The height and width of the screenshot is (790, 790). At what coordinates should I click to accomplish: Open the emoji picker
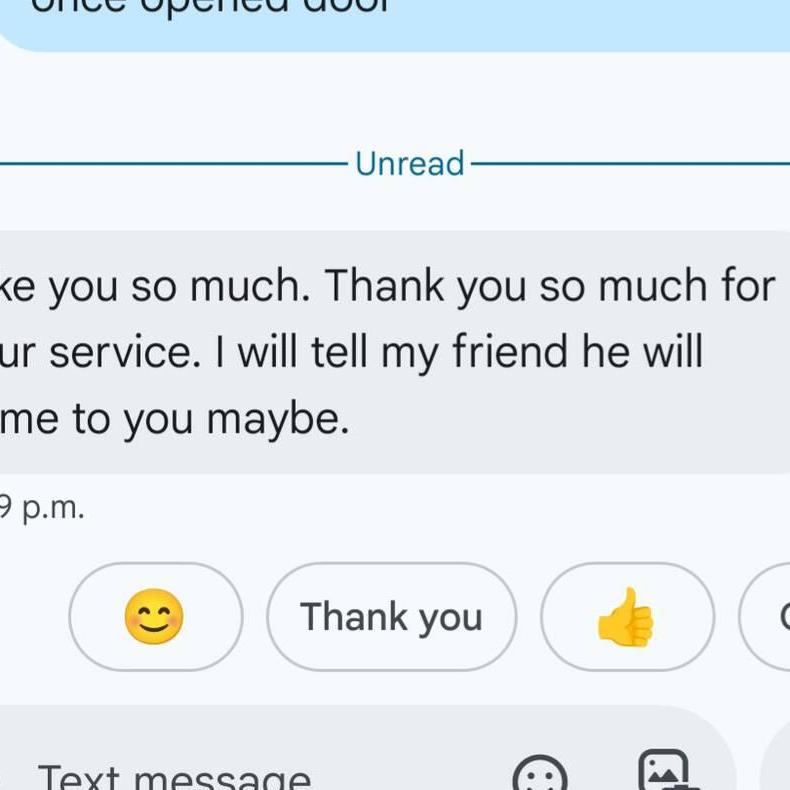pos(540,774)
